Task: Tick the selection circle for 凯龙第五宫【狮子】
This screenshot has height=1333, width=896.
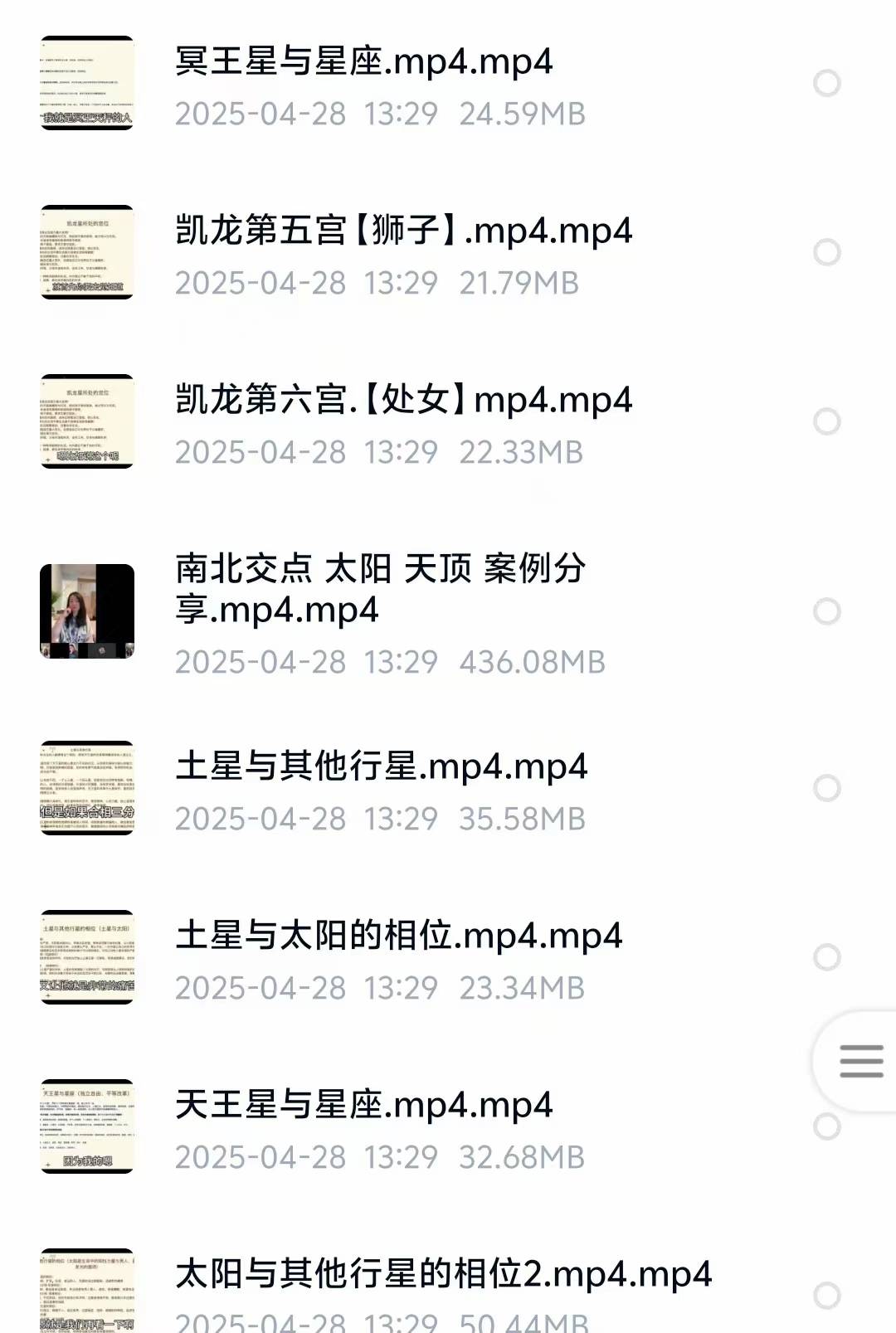Action: (826, 252)
